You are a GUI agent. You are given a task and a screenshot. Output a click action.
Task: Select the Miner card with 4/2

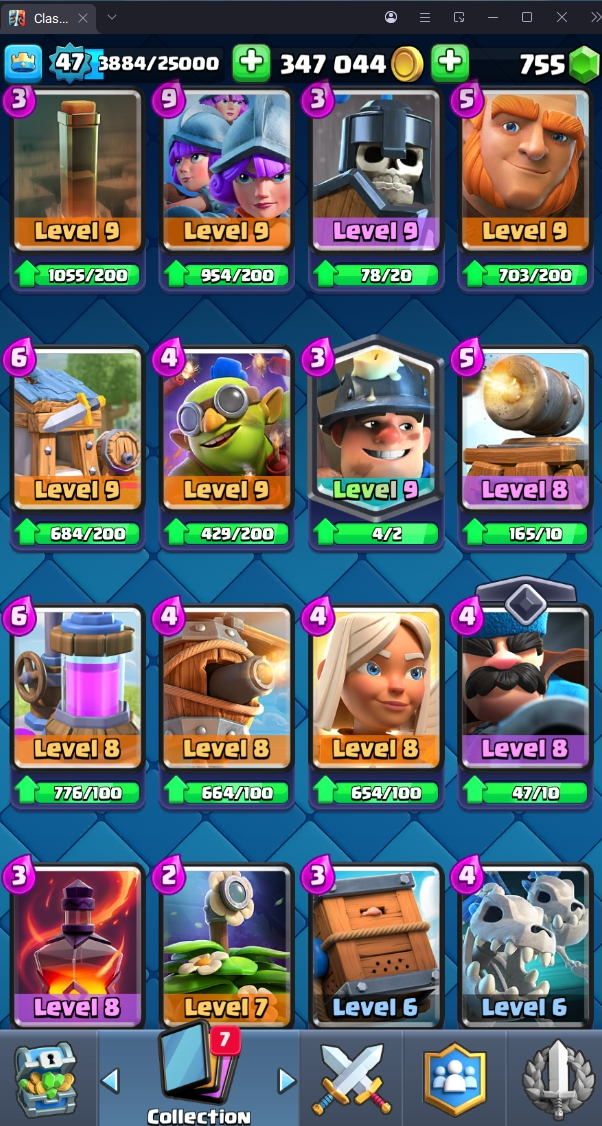click(x=375, y=440)
